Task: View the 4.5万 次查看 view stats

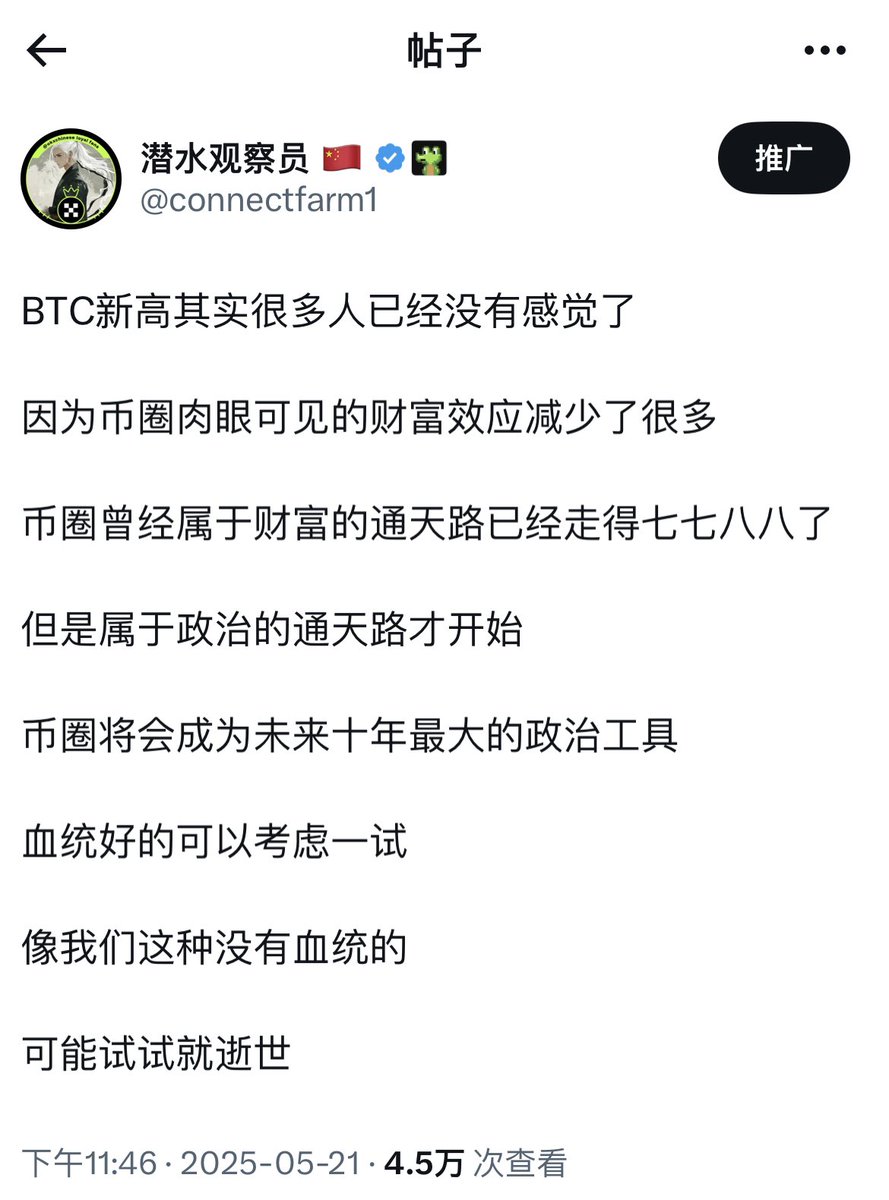Action: pos(475,1163)
